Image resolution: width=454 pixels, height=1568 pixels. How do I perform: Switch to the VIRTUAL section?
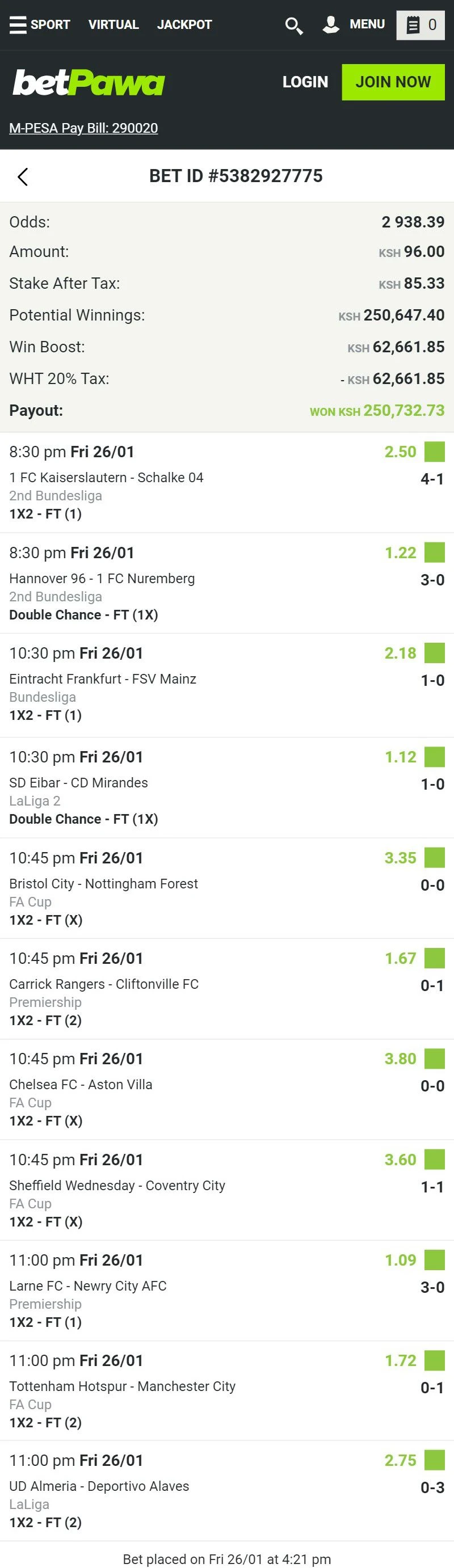point(113,25)
